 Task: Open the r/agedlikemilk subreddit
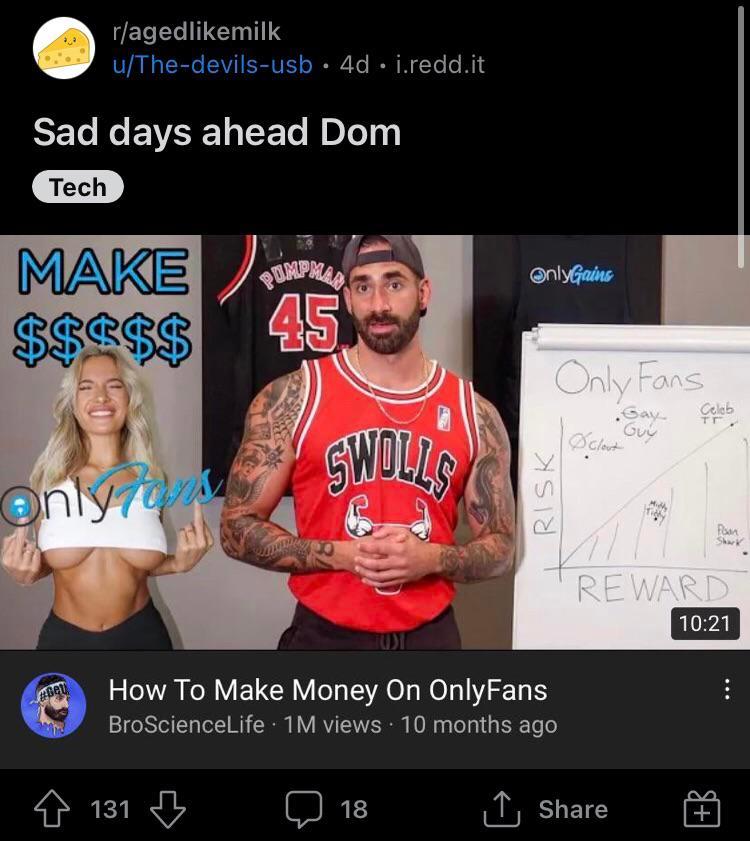pos(197,32)
